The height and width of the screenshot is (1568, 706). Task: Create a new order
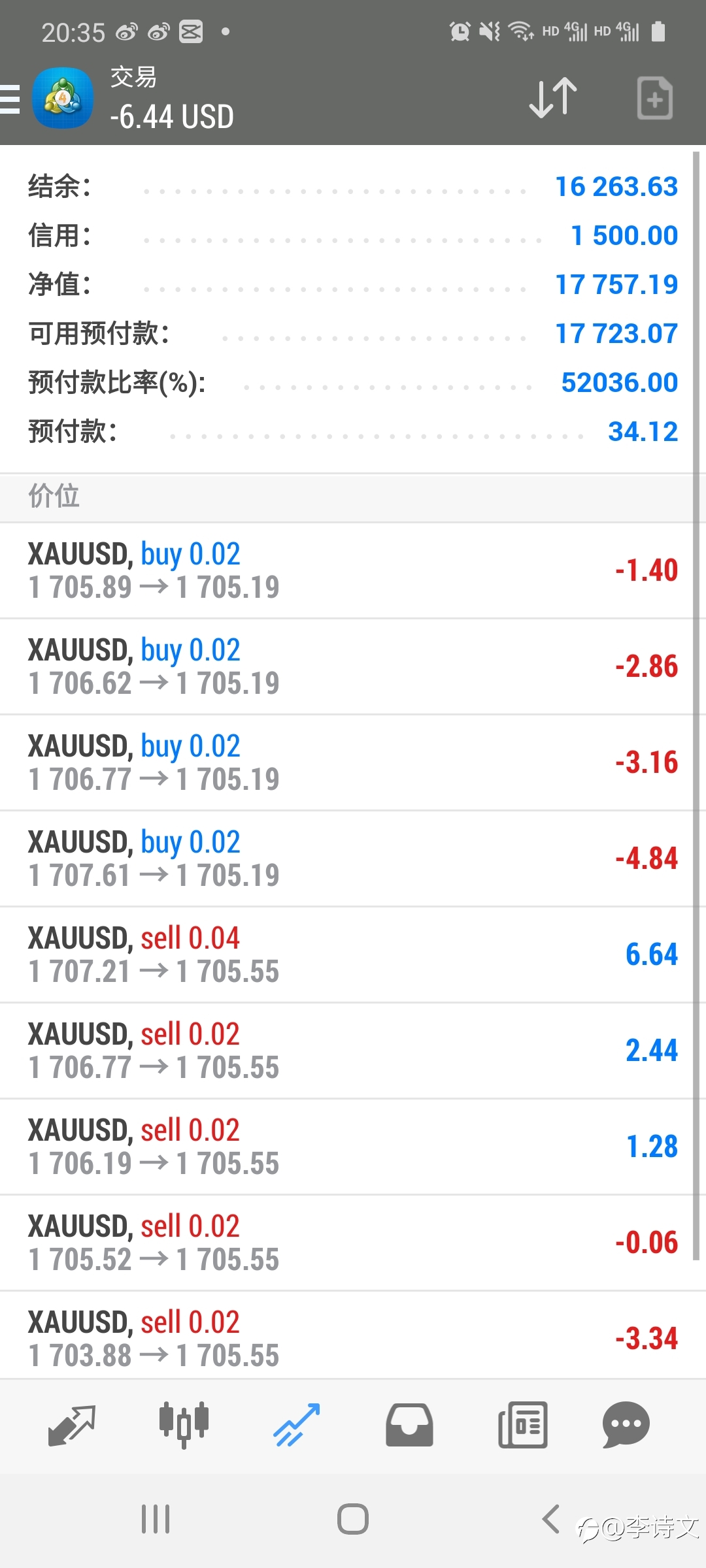(654, 98)
